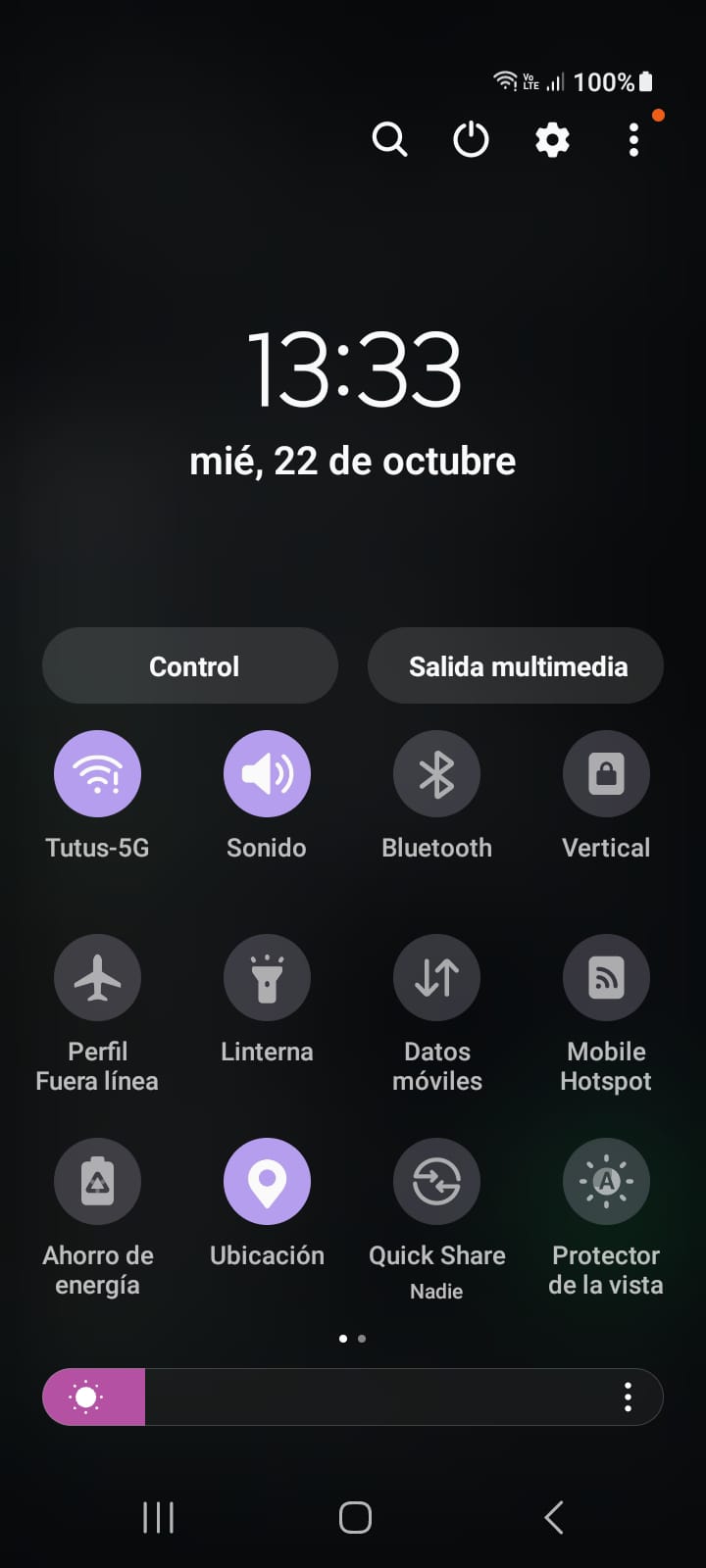
Task: Open the power off menu icon
Action: (471, 140)
